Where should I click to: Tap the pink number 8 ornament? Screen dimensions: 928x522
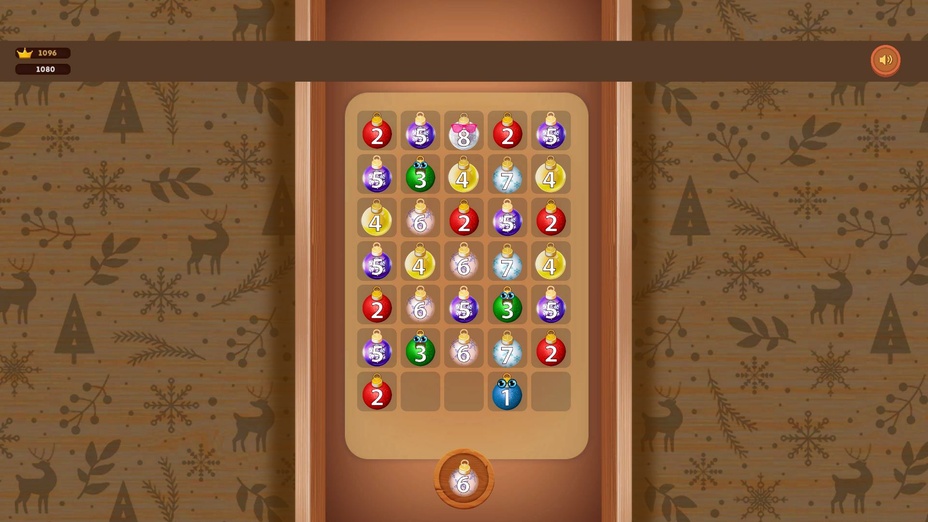pos(464,134)
